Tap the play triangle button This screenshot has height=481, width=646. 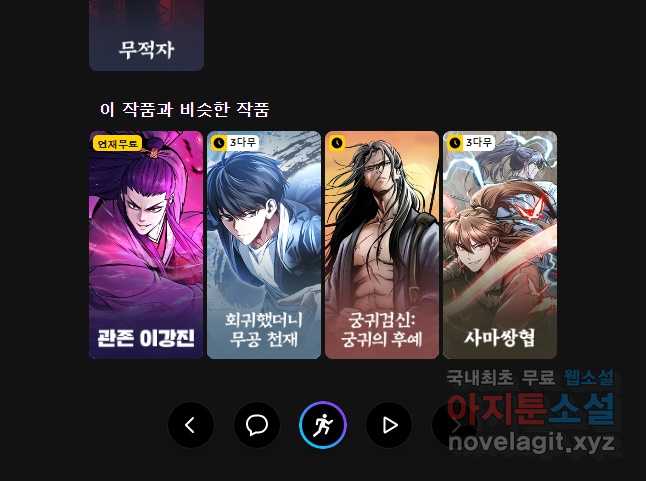(x=390, y=426)
